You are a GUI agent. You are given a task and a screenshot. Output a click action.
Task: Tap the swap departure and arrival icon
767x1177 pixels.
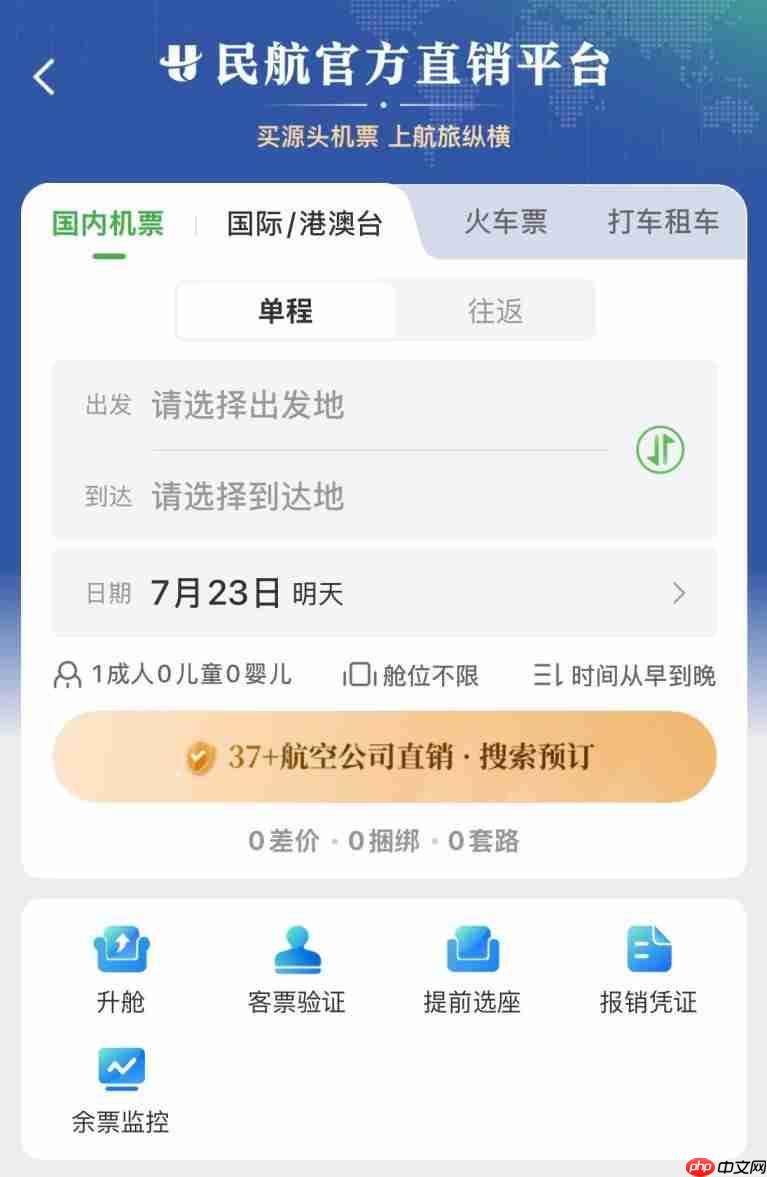click(x=658, y=450)
